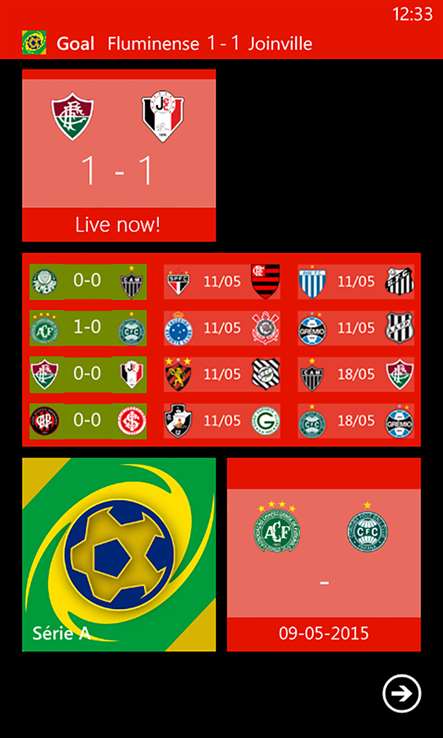Image resolution: width=443 pixels, height=738 pixels.
Task: Open the Fluminense 1-1 Joinville goal notification
Action: tap(221, 43)
